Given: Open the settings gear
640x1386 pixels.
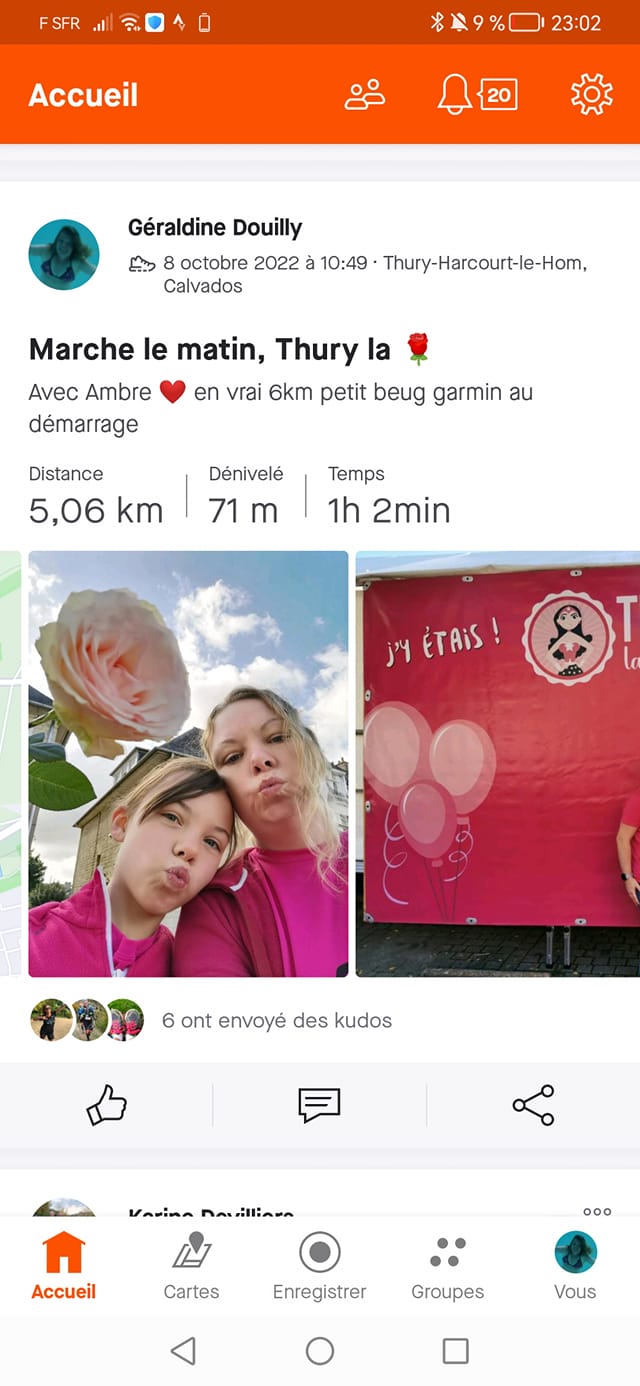Looking at the screenshot, I should pos(591,95).
